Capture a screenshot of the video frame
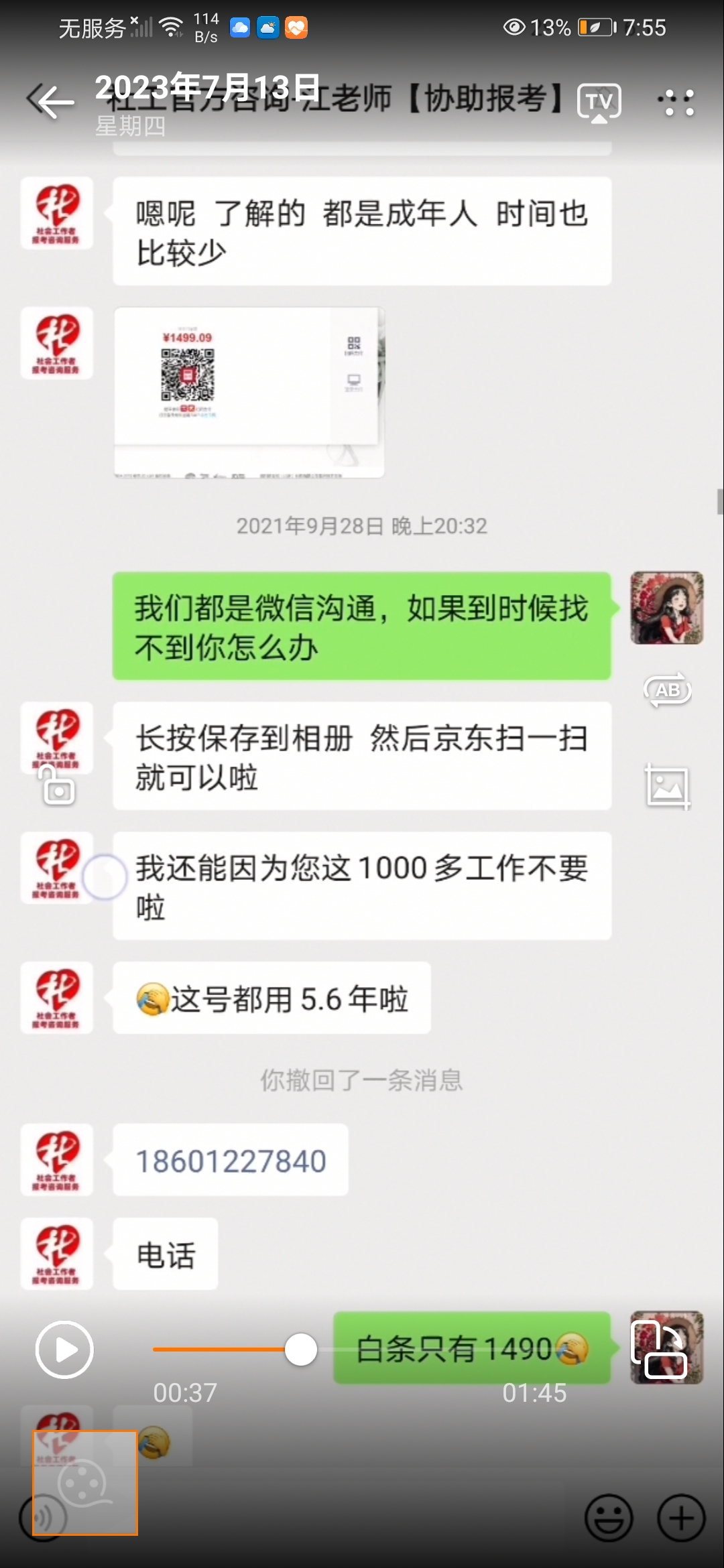 pos(667,787)
